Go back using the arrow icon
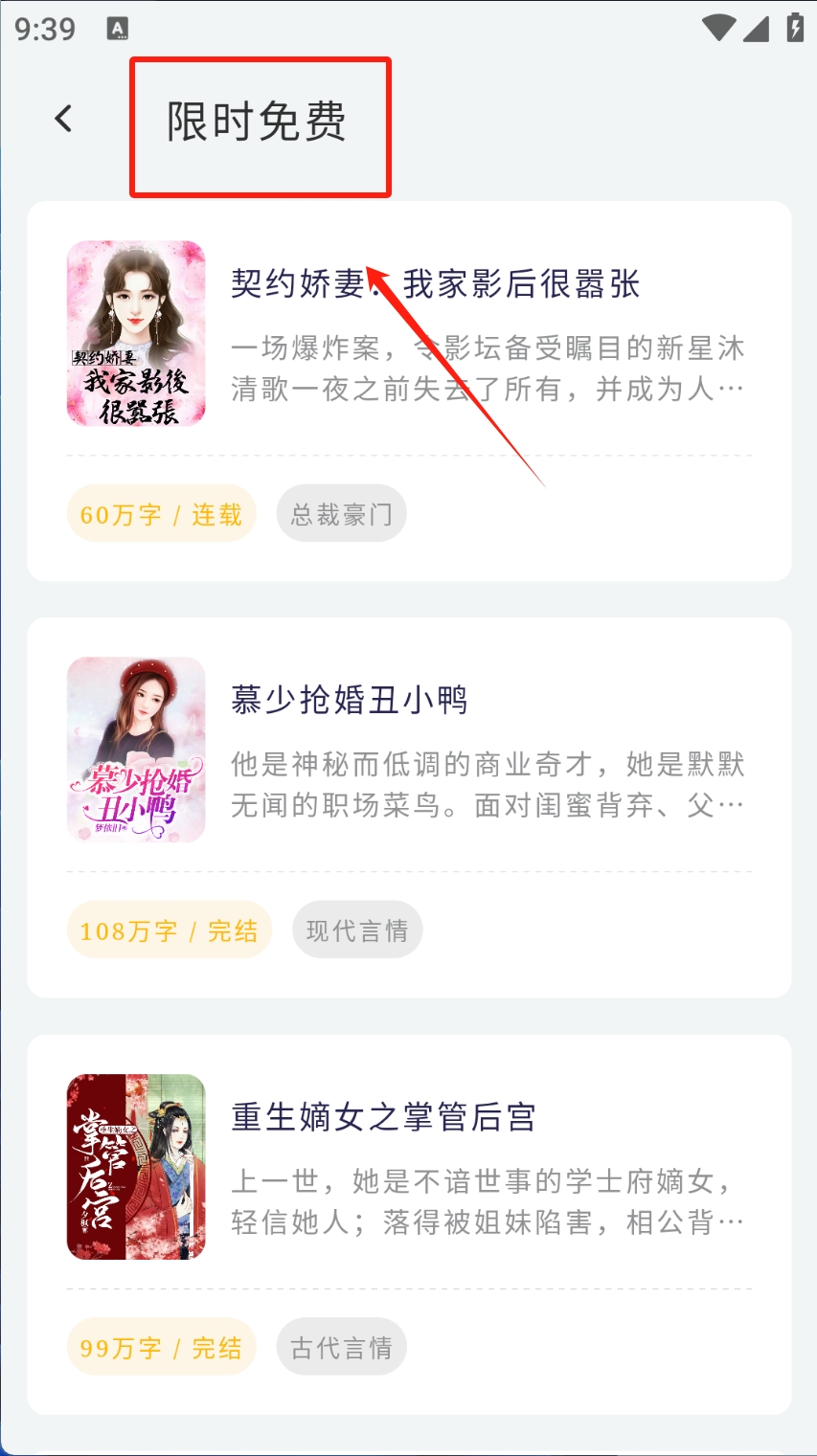 coord(63,120)
